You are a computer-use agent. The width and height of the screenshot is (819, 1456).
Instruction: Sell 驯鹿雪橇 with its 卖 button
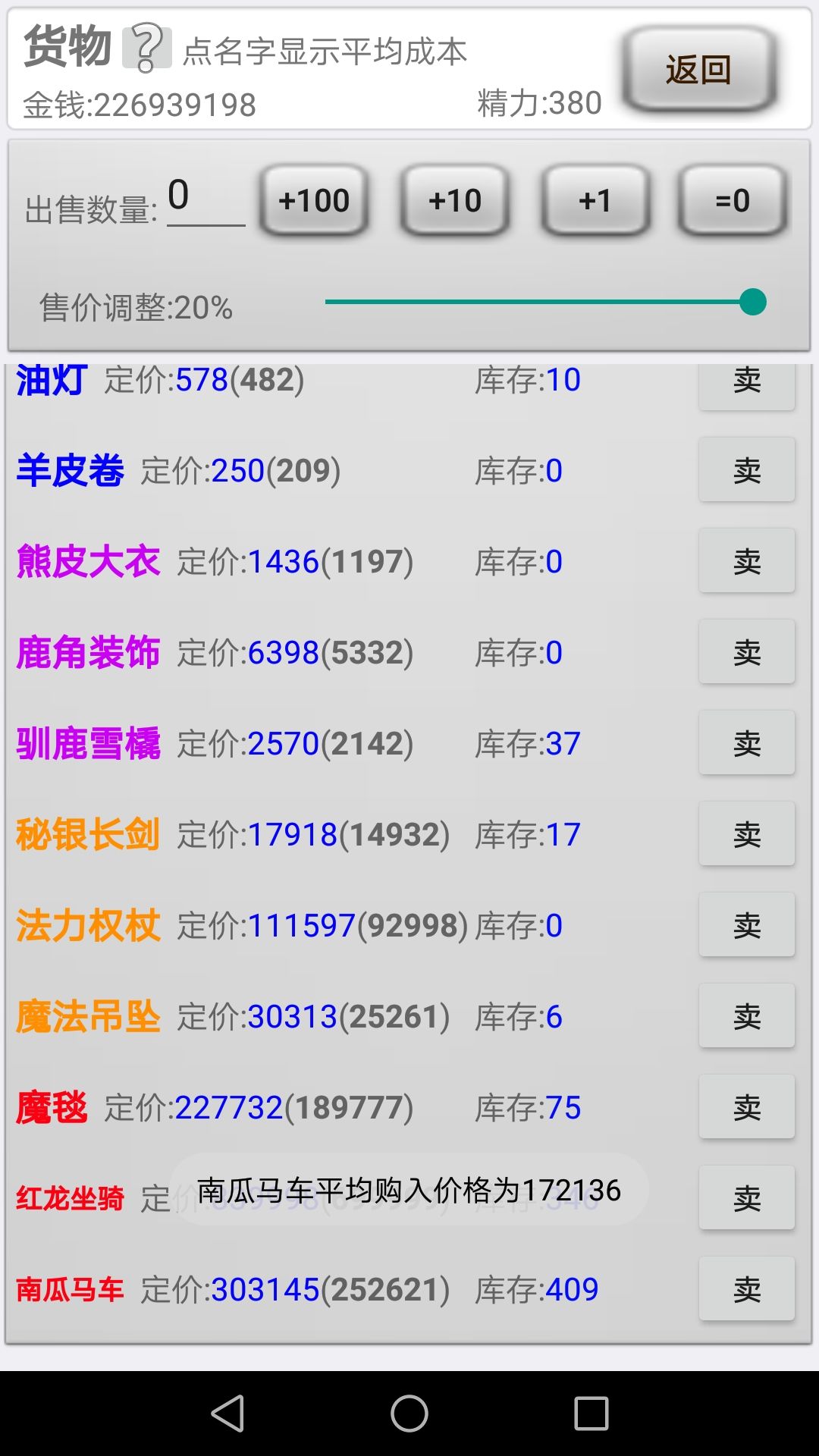pos(747,743)
